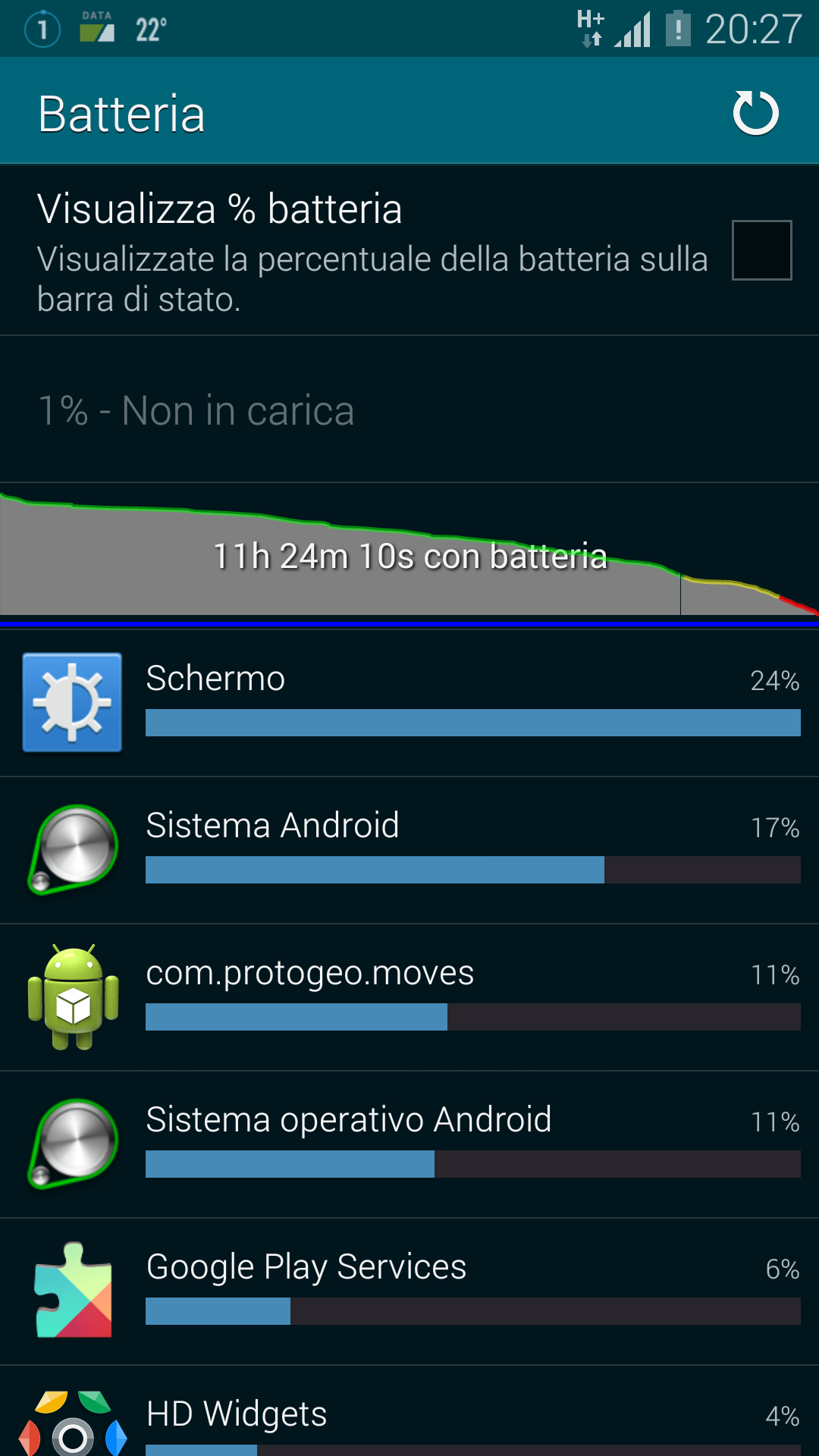
Task: Open the battery history graph
Action: [x=409, y=555]
